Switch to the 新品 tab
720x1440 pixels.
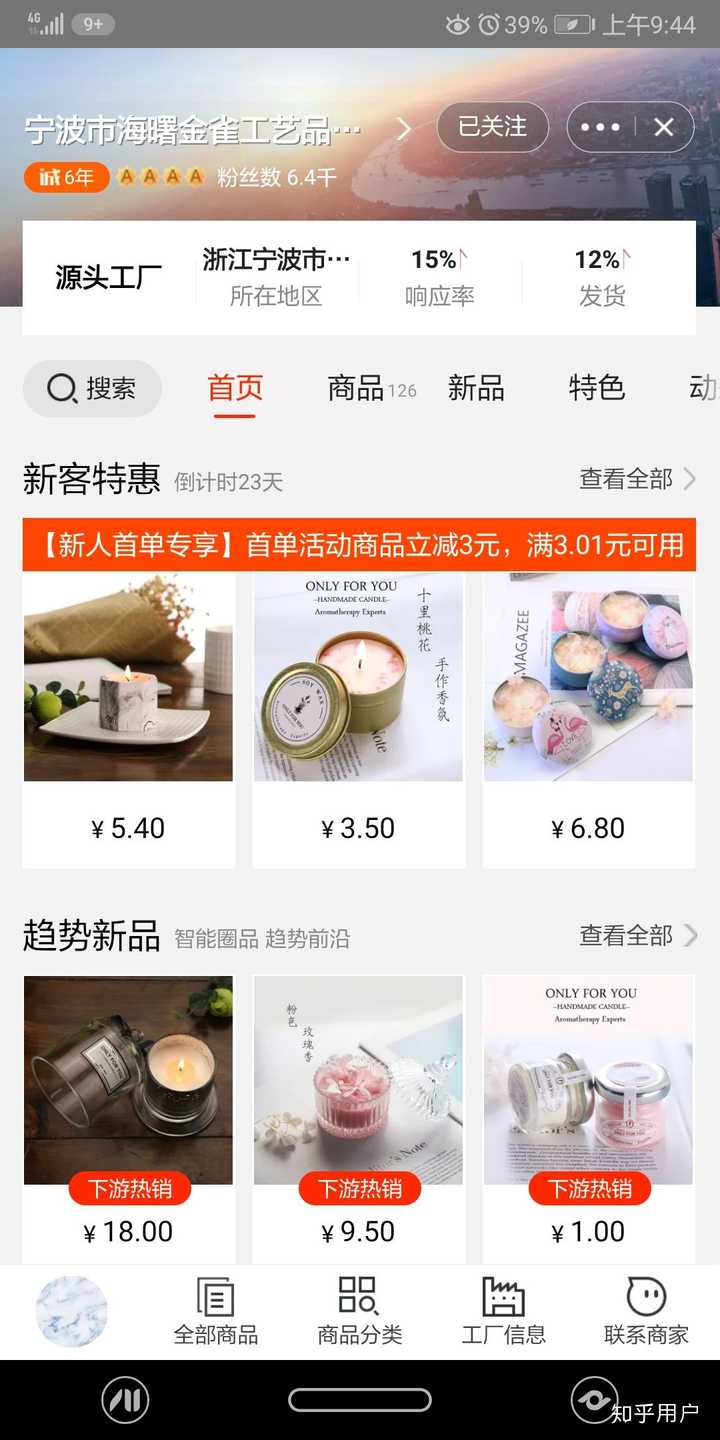click(476, 388)
